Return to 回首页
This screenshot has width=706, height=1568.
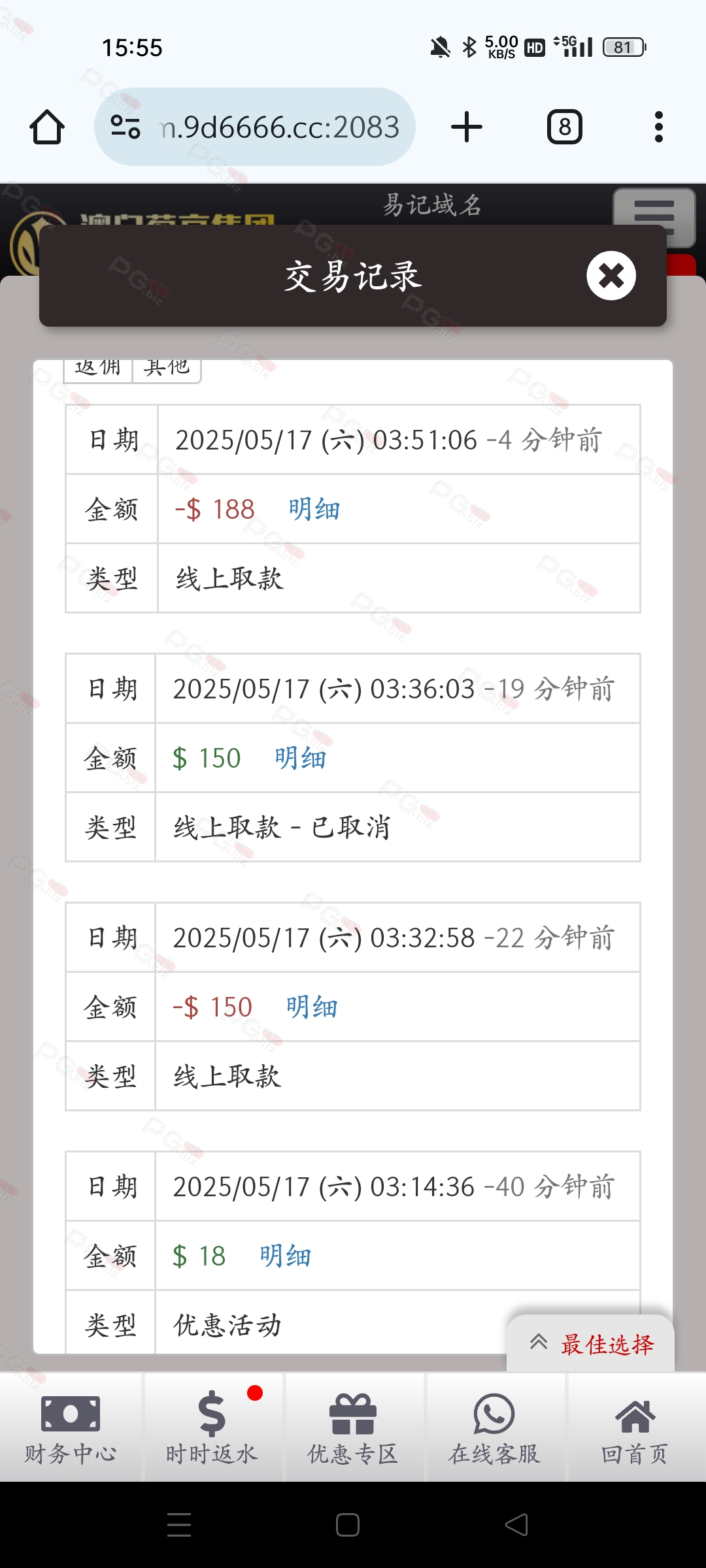(635, 1428)
